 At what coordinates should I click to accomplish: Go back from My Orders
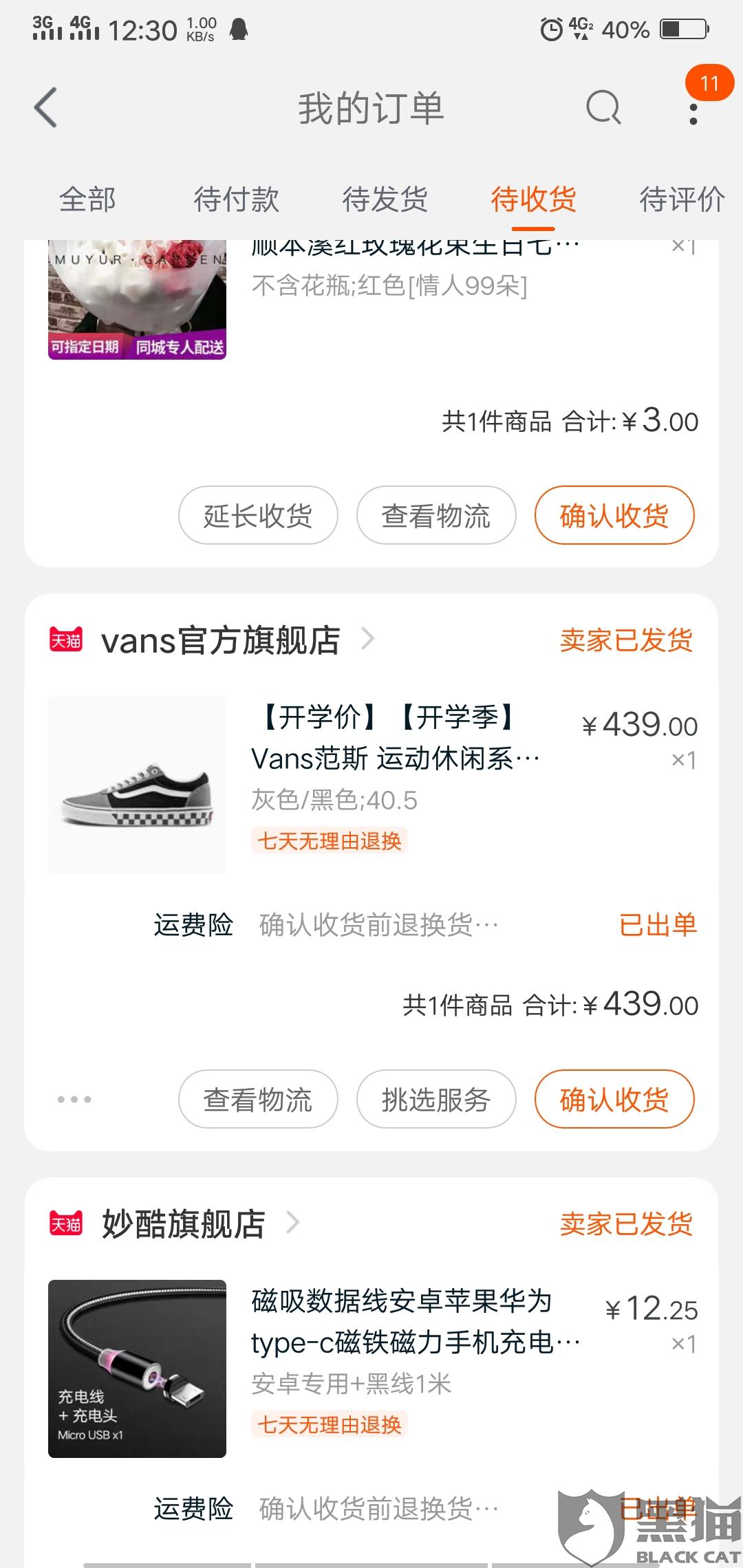(x=45, y=108)
